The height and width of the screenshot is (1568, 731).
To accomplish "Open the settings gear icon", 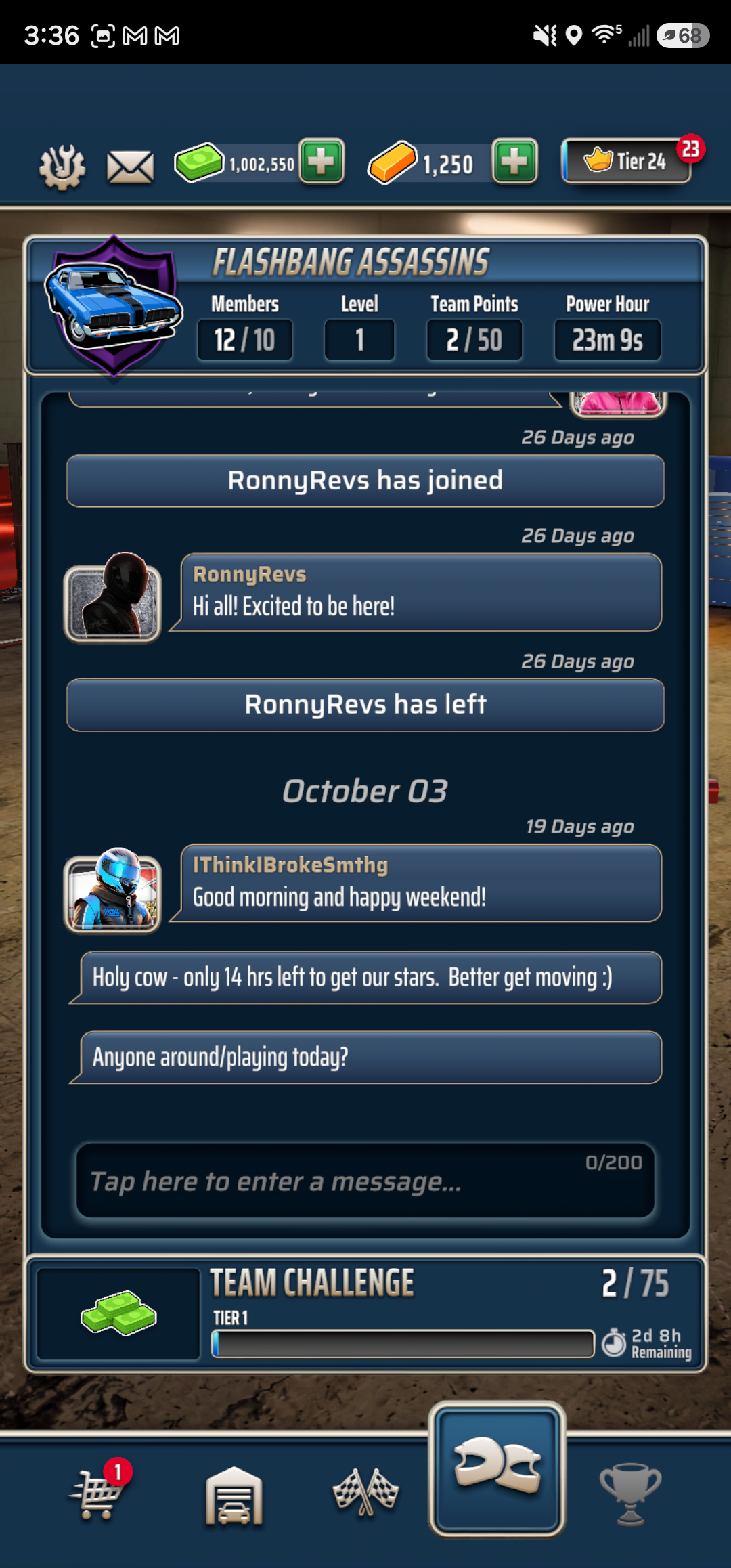I will pyautogui.click(x=62, y=167).
